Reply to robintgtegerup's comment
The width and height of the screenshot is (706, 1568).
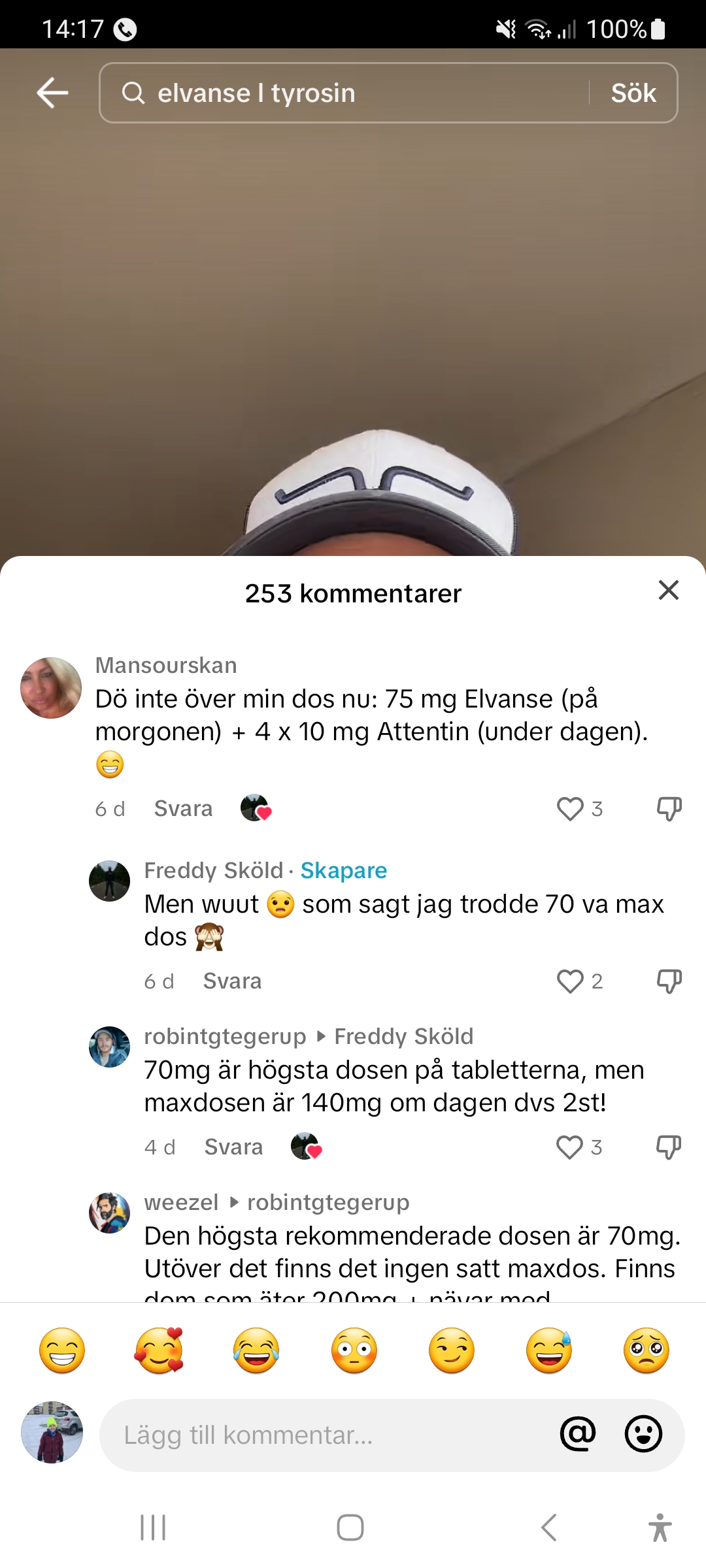(x=233, y=1147)
